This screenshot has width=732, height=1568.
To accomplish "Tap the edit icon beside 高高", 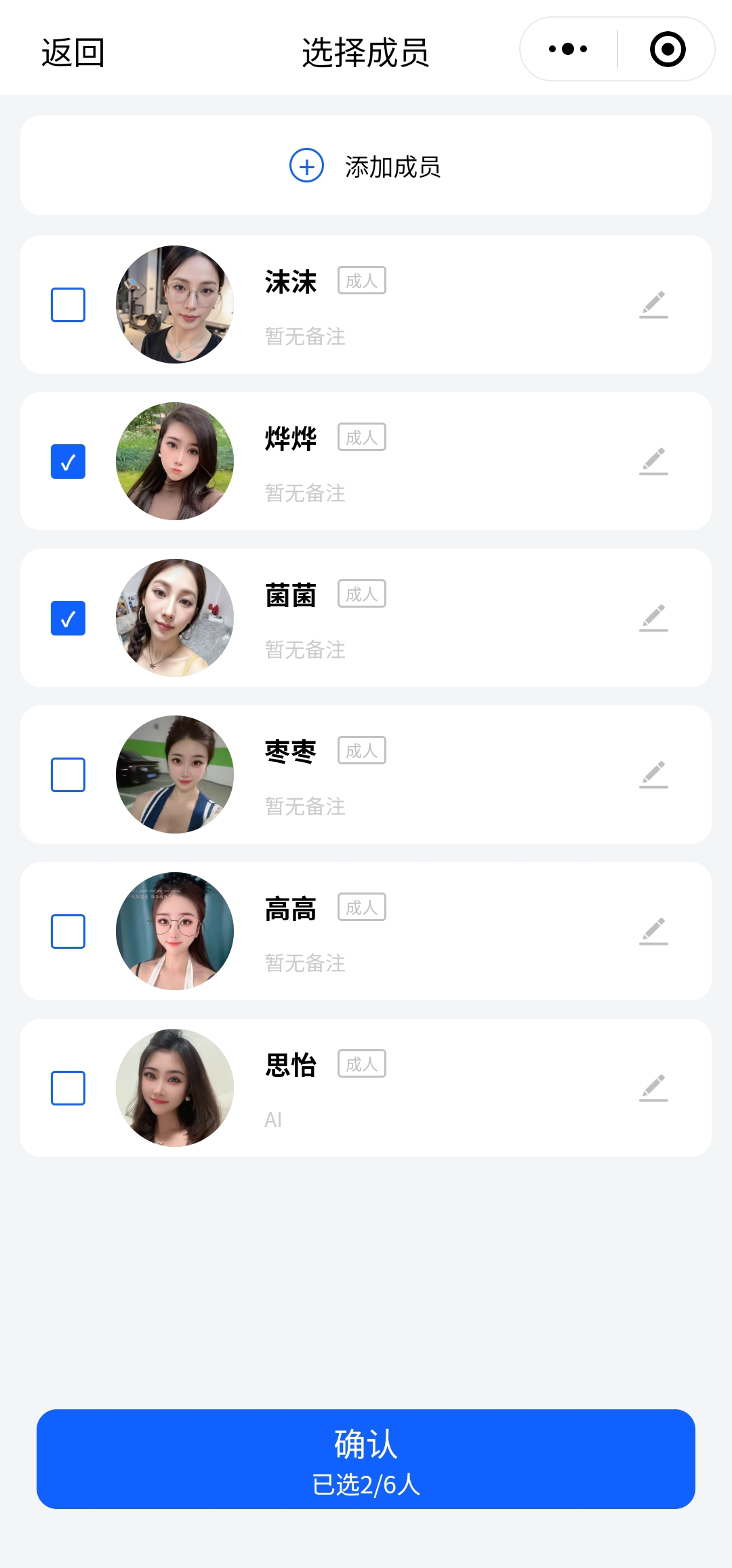I will [653, 931].
